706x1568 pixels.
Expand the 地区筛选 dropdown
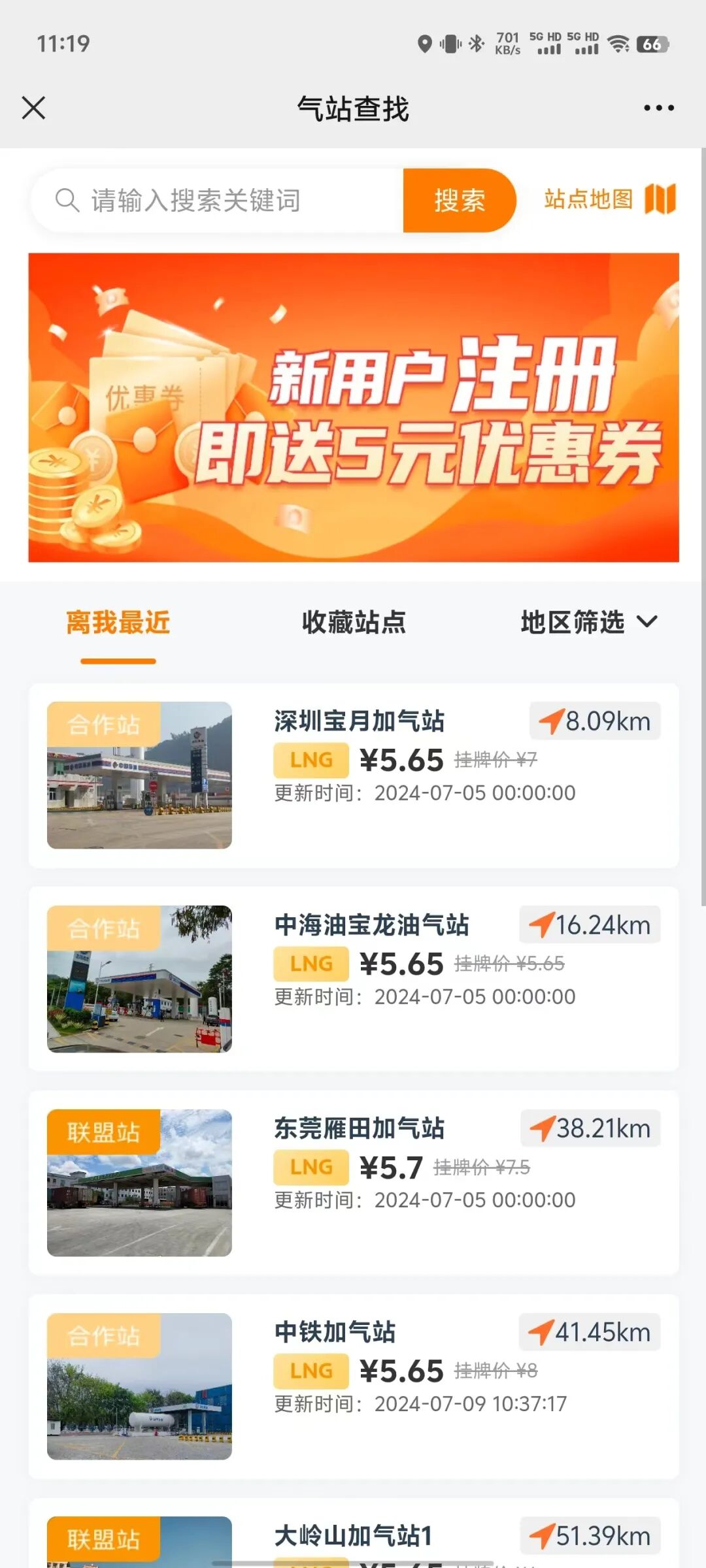point(588,622)
